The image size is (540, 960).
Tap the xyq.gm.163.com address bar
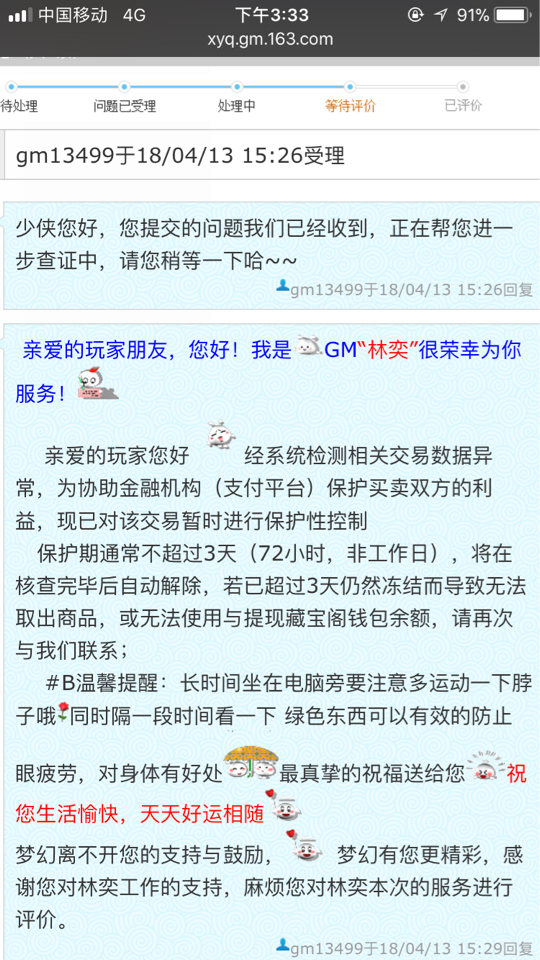270,40
